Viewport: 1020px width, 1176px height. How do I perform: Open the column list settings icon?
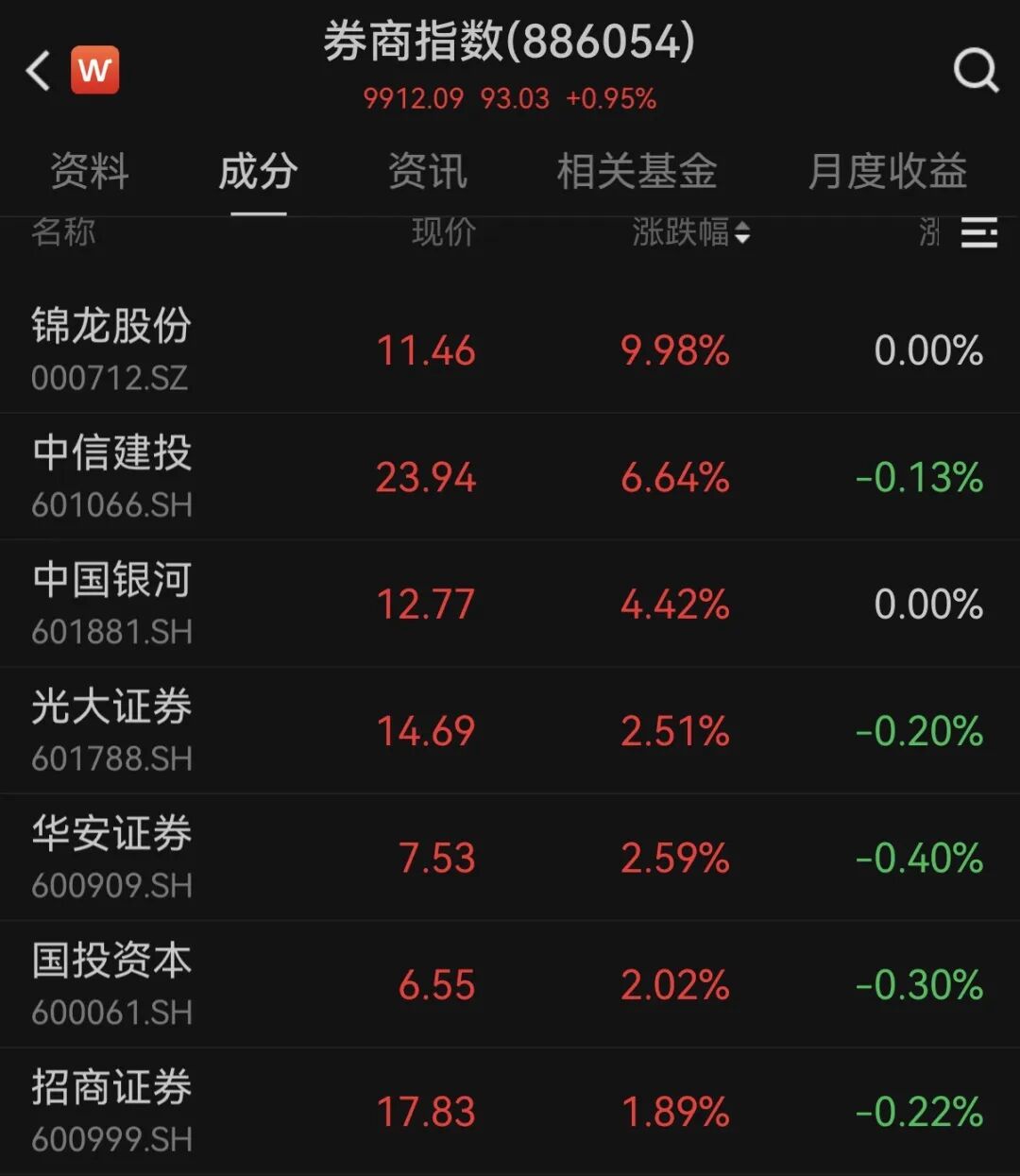point(979,232)
